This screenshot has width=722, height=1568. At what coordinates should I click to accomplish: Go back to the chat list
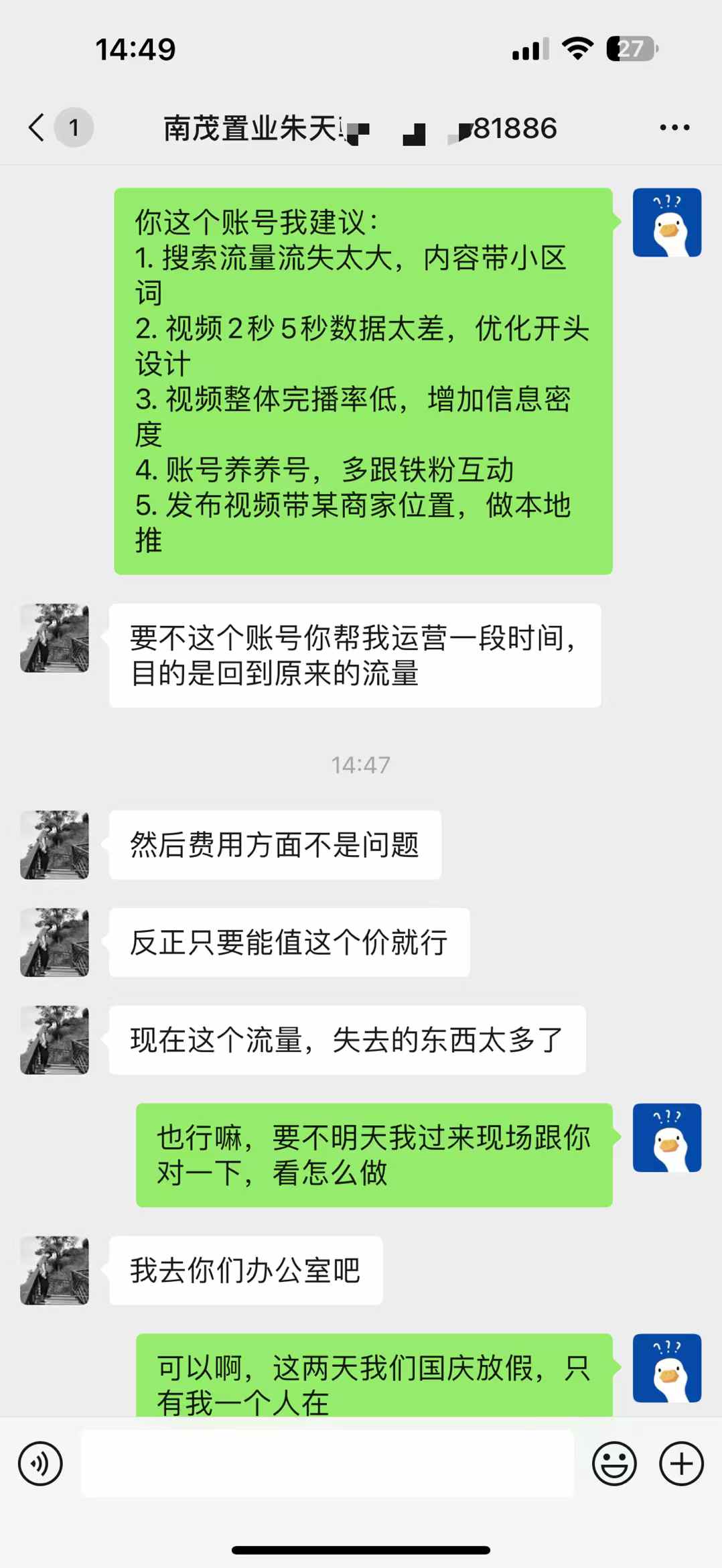pos(38,127)
